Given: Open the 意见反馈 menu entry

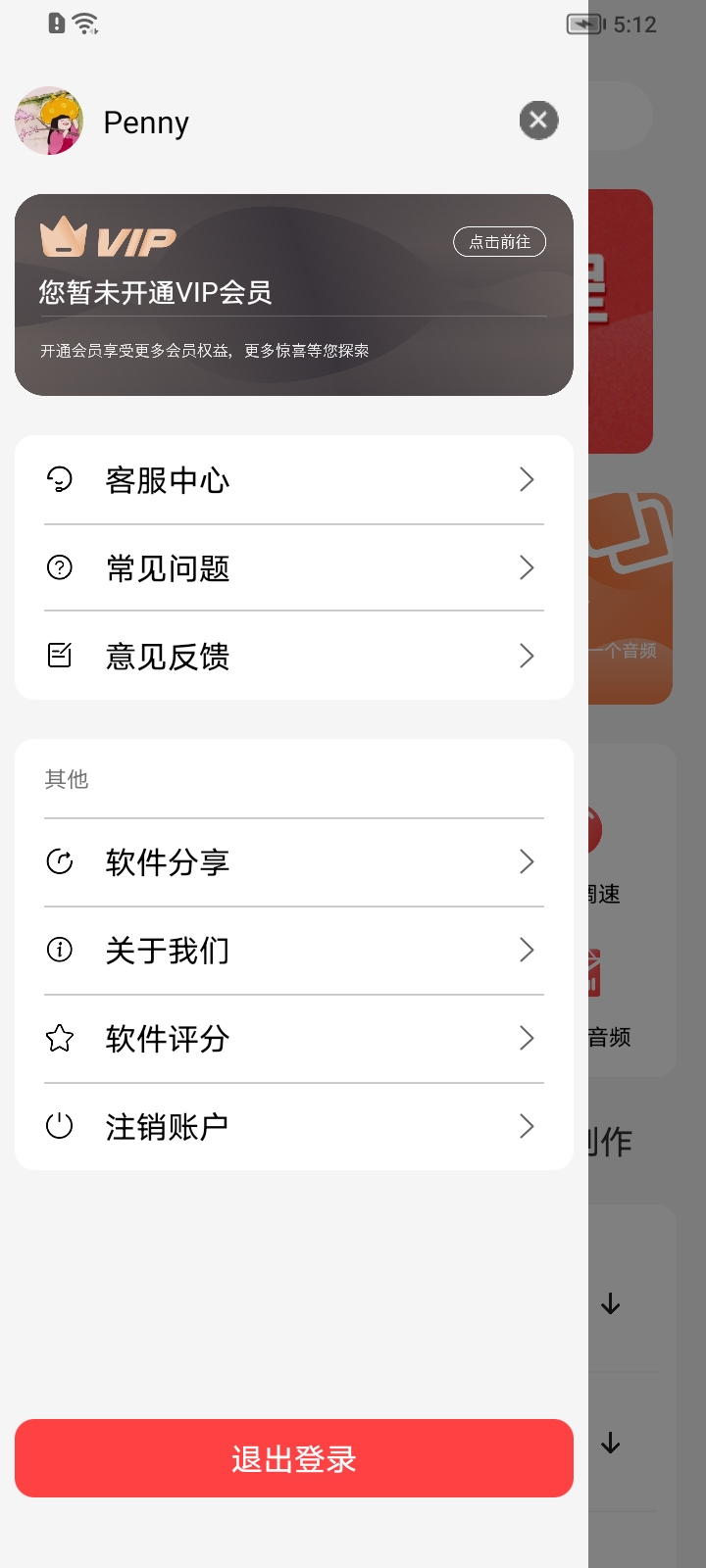Looking at the screenshot, I should click(169, 656).
